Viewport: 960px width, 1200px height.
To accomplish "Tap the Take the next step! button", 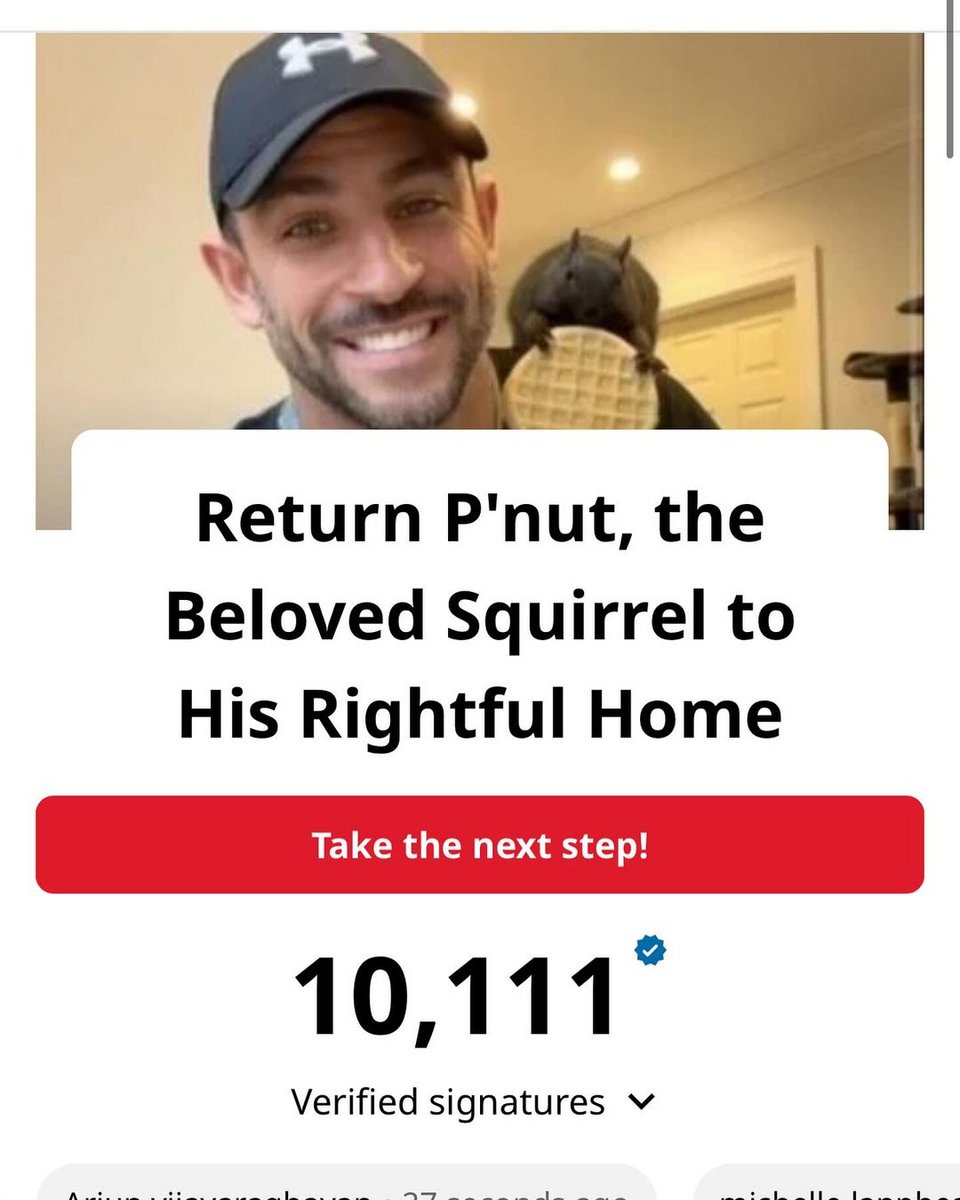I will (479, 845).
